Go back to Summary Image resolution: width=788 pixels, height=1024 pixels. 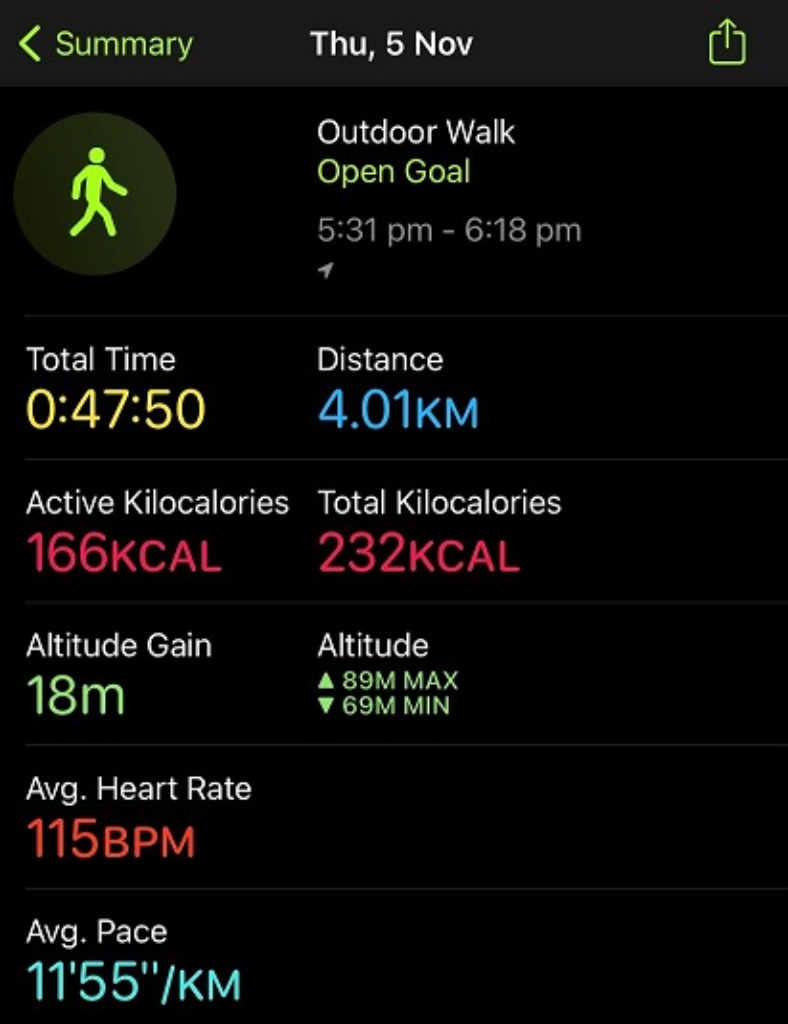pyautogui.click(x=105, y=44)
